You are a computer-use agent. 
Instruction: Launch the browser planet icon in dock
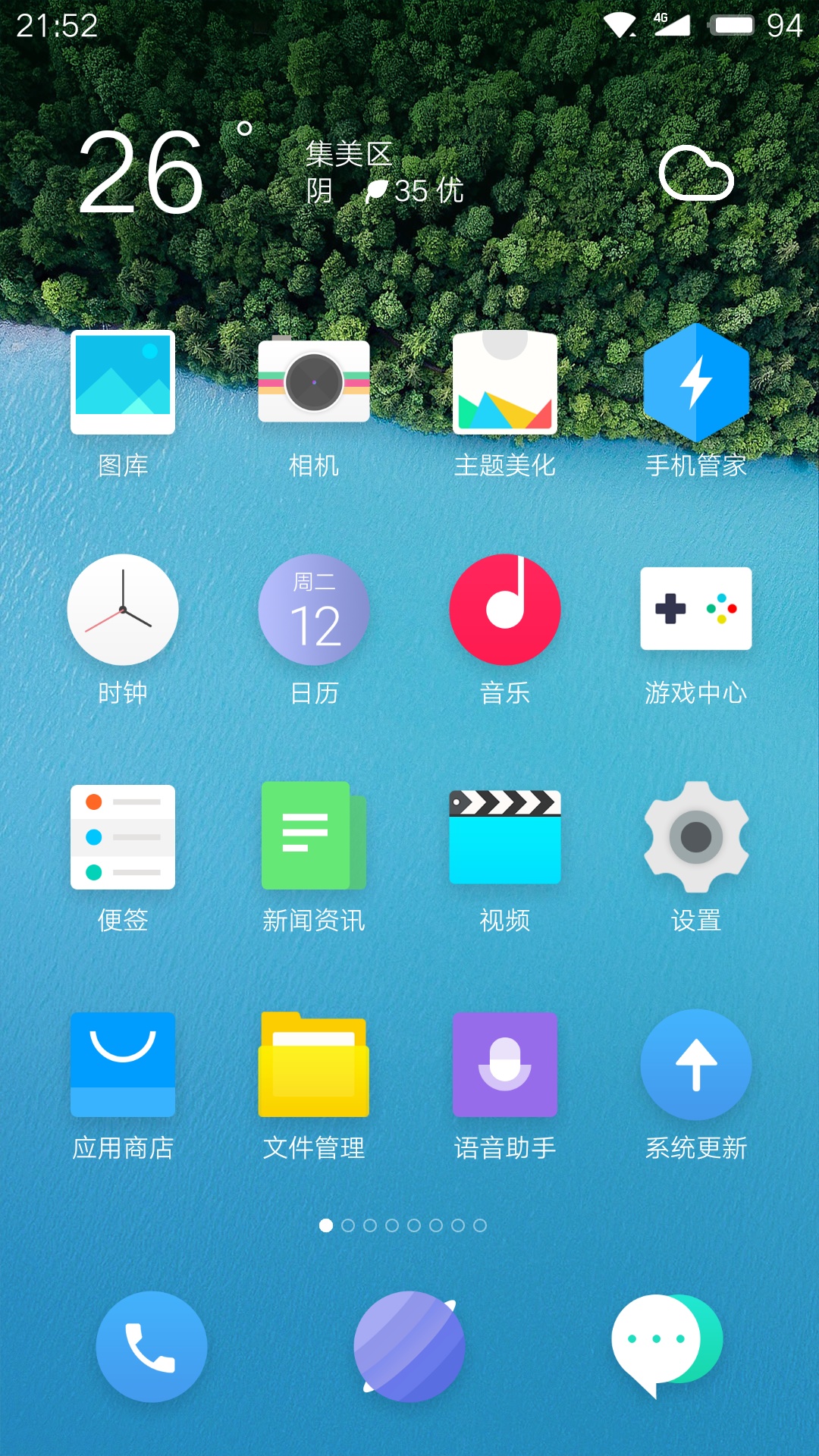[409, 1347]
